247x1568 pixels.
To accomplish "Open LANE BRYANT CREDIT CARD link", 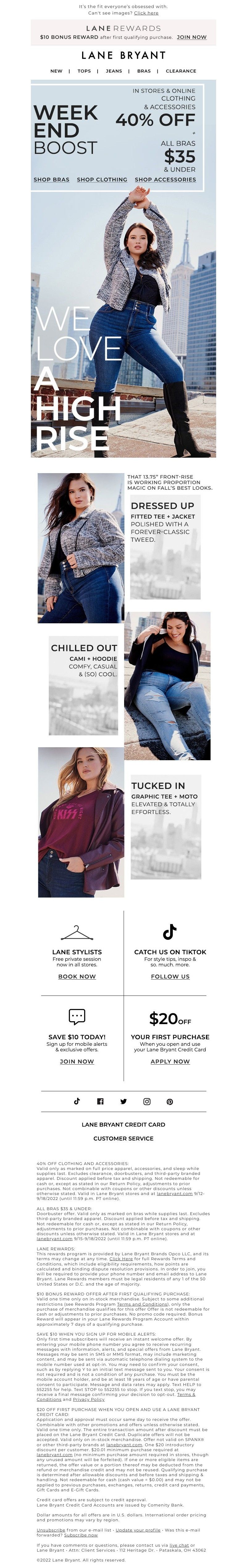I will 124,1124.
